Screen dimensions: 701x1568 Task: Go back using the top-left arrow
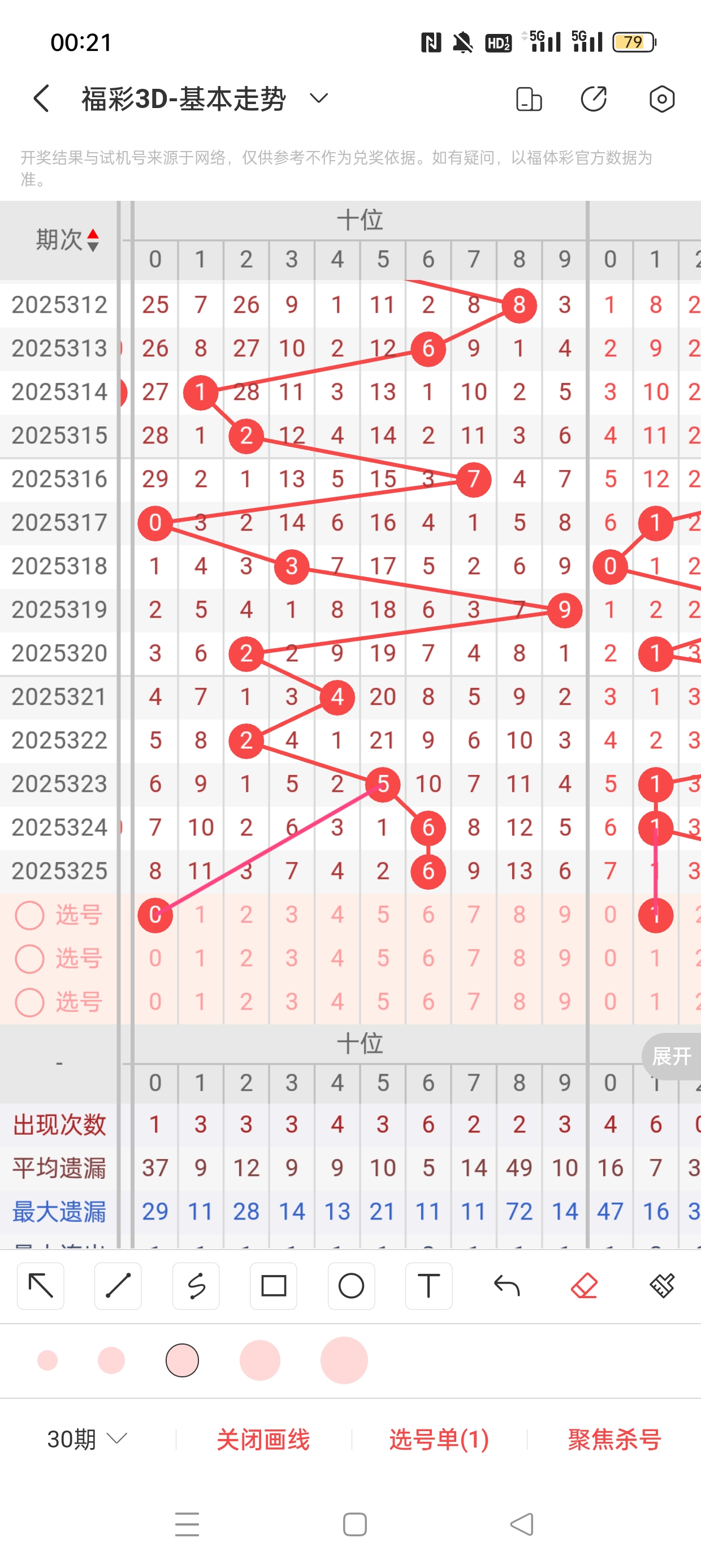[41, 98]
